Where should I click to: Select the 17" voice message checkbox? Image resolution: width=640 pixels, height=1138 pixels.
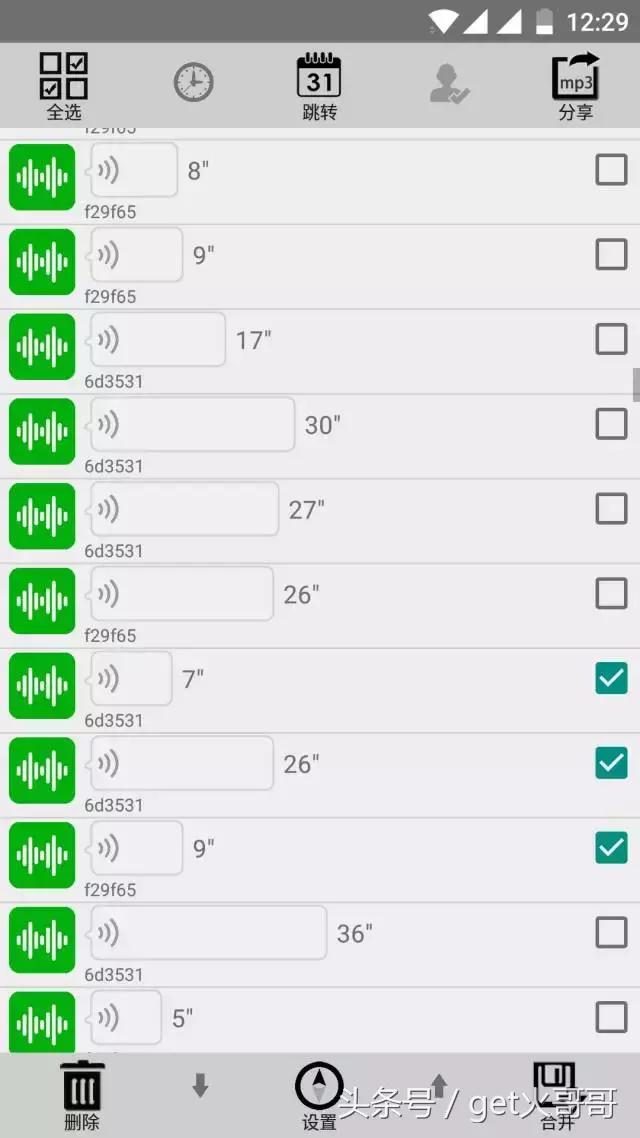[x=611, y=339]
